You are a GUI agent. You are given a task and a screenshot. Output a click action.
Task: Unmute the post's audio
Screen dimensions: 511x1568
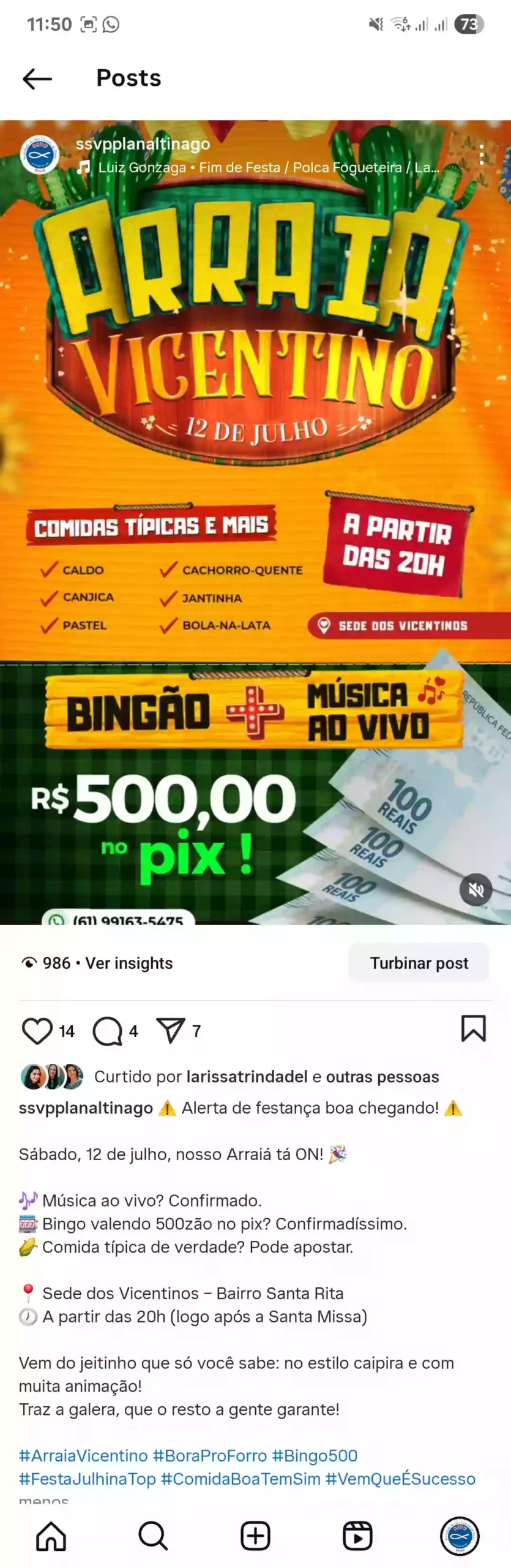(476, 889)
